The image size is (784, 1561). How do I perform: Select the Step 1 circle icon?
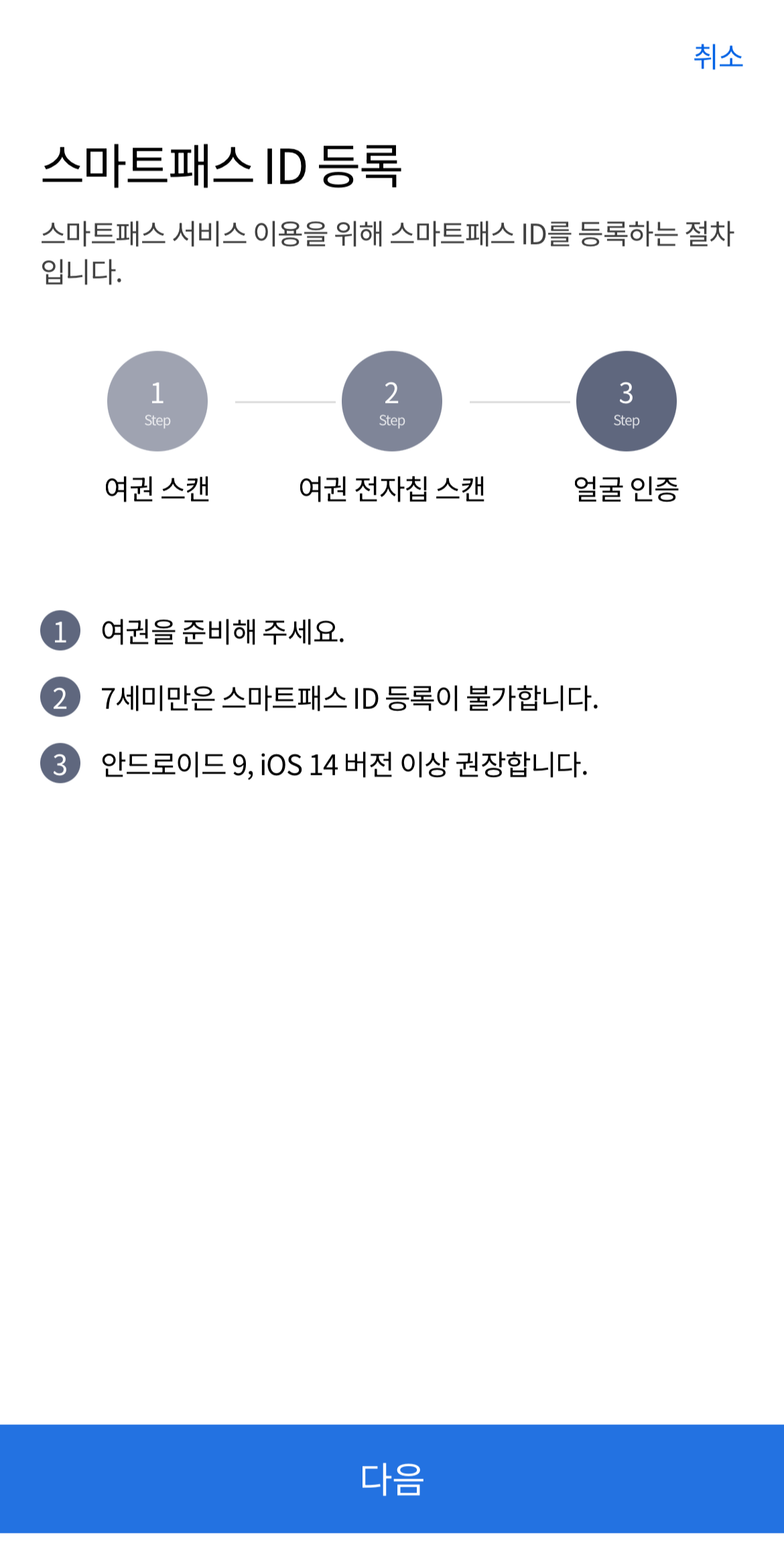coord(157,401)
